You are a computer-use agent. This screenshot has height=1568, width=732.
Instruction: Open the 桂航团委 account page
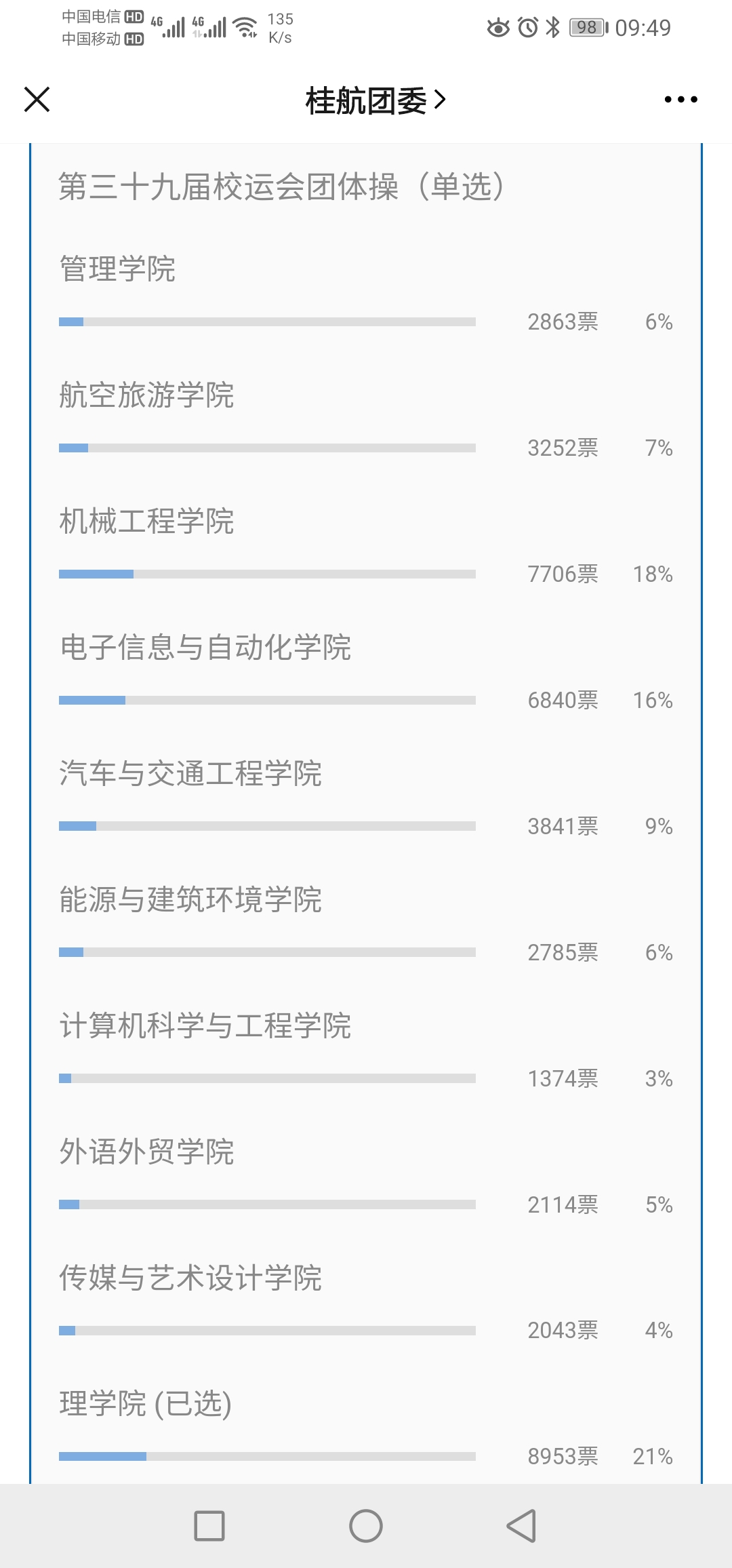coord(375,100)
